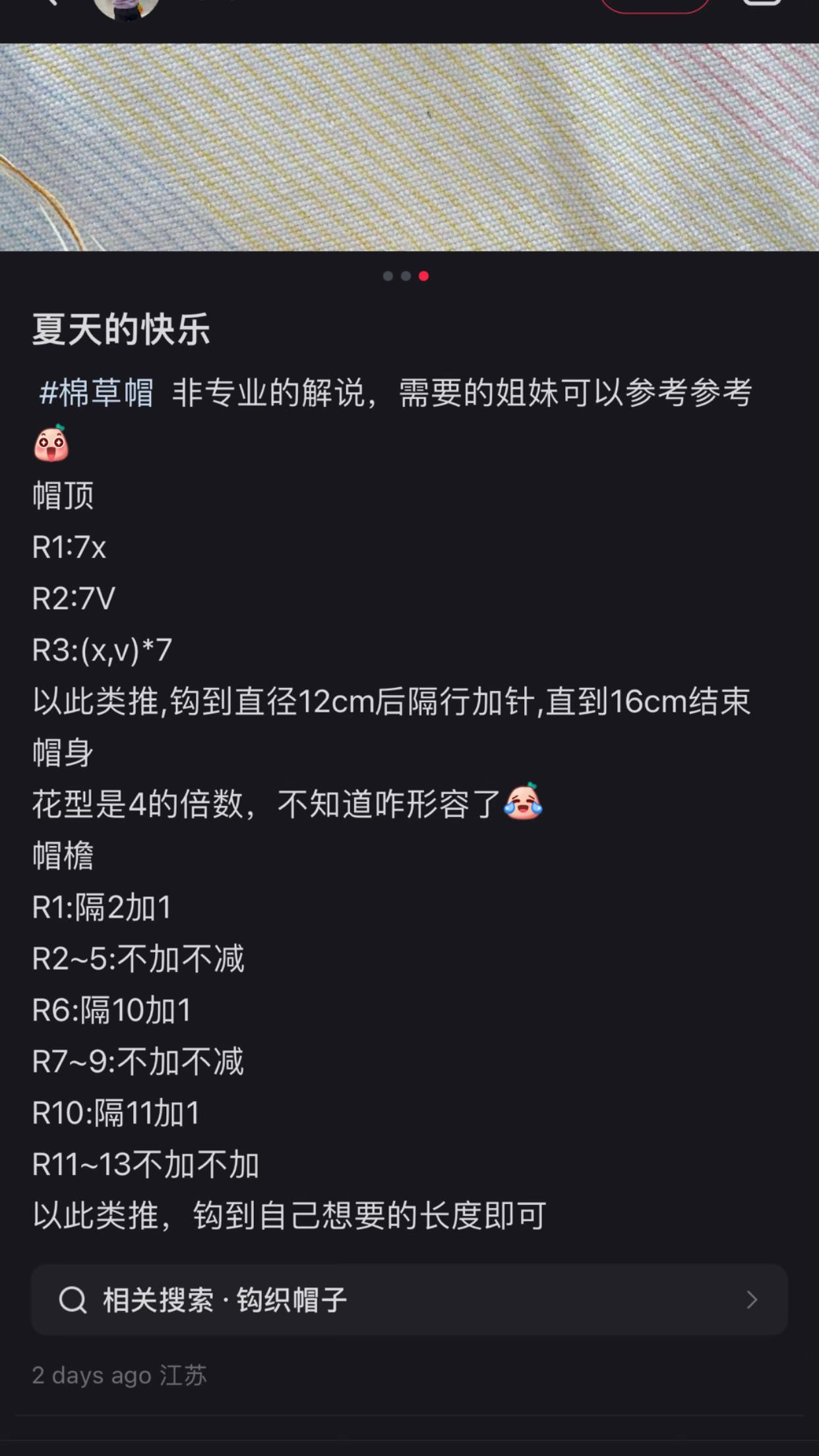The width and height of the screenshot is (819, 1456).
Task: Open related search for 钩织帽子
Action: [409, 1300]
